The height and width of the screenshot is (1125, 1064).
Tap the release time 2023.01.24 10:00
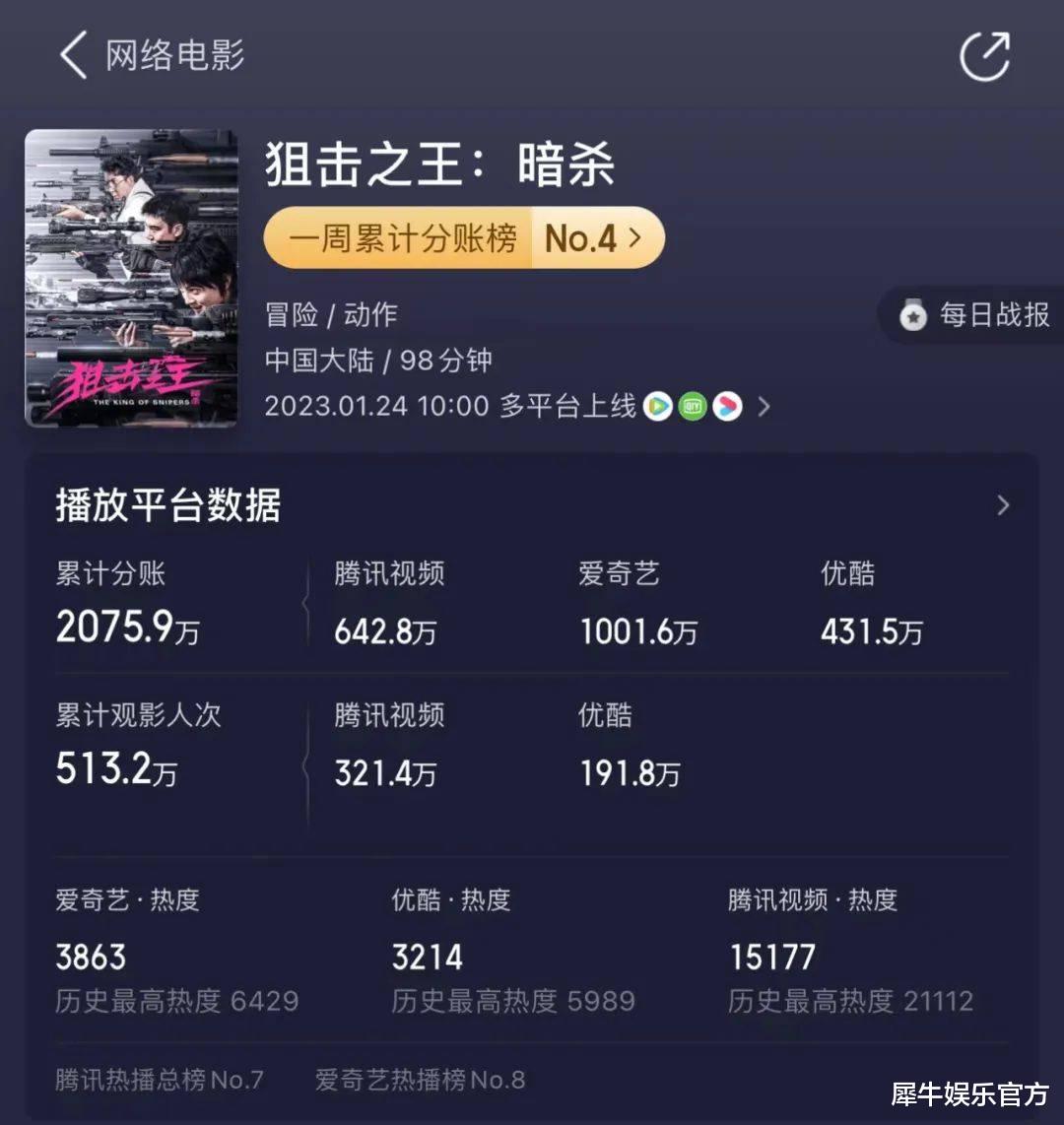tap(377, 405)
